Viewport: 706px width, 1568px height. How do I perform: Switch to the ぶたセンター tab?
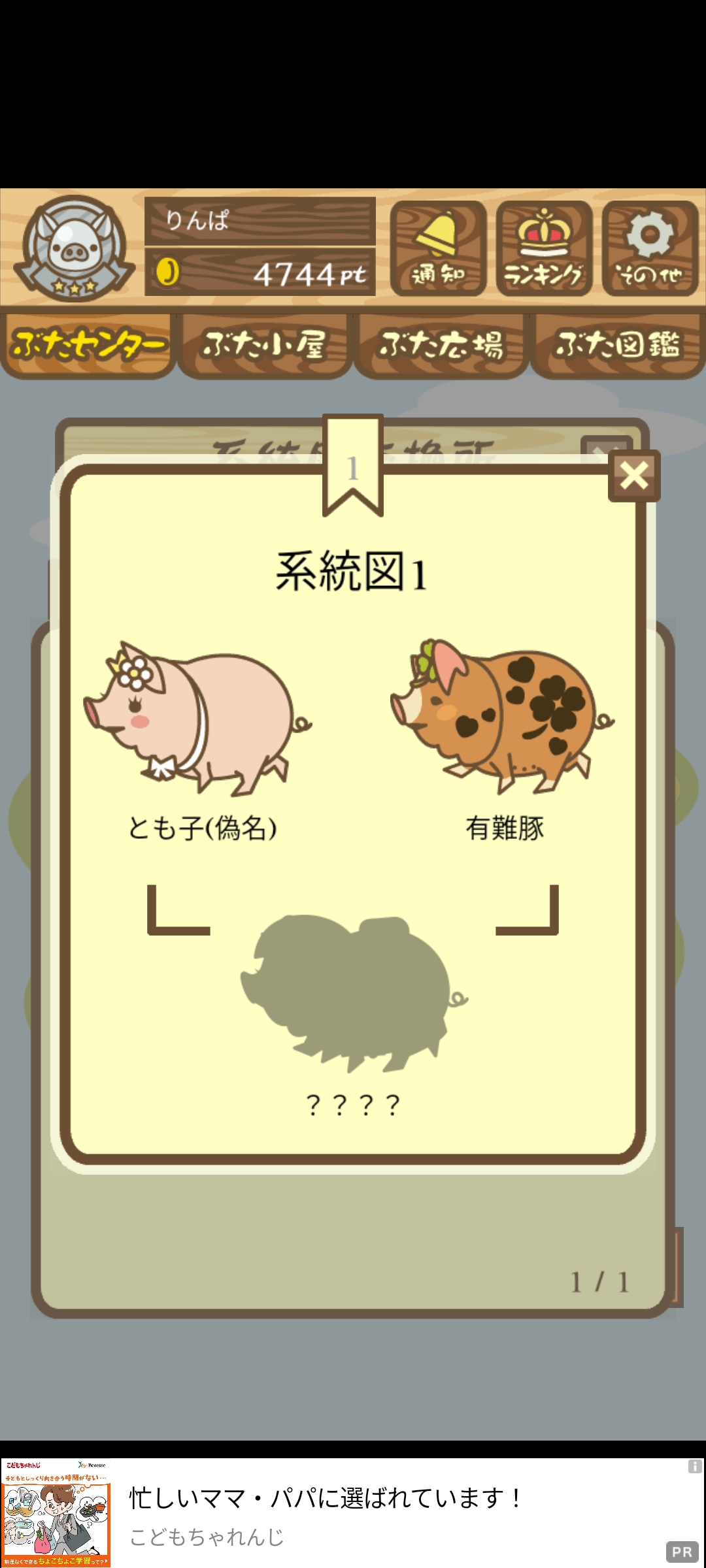[x=88, y=346]
